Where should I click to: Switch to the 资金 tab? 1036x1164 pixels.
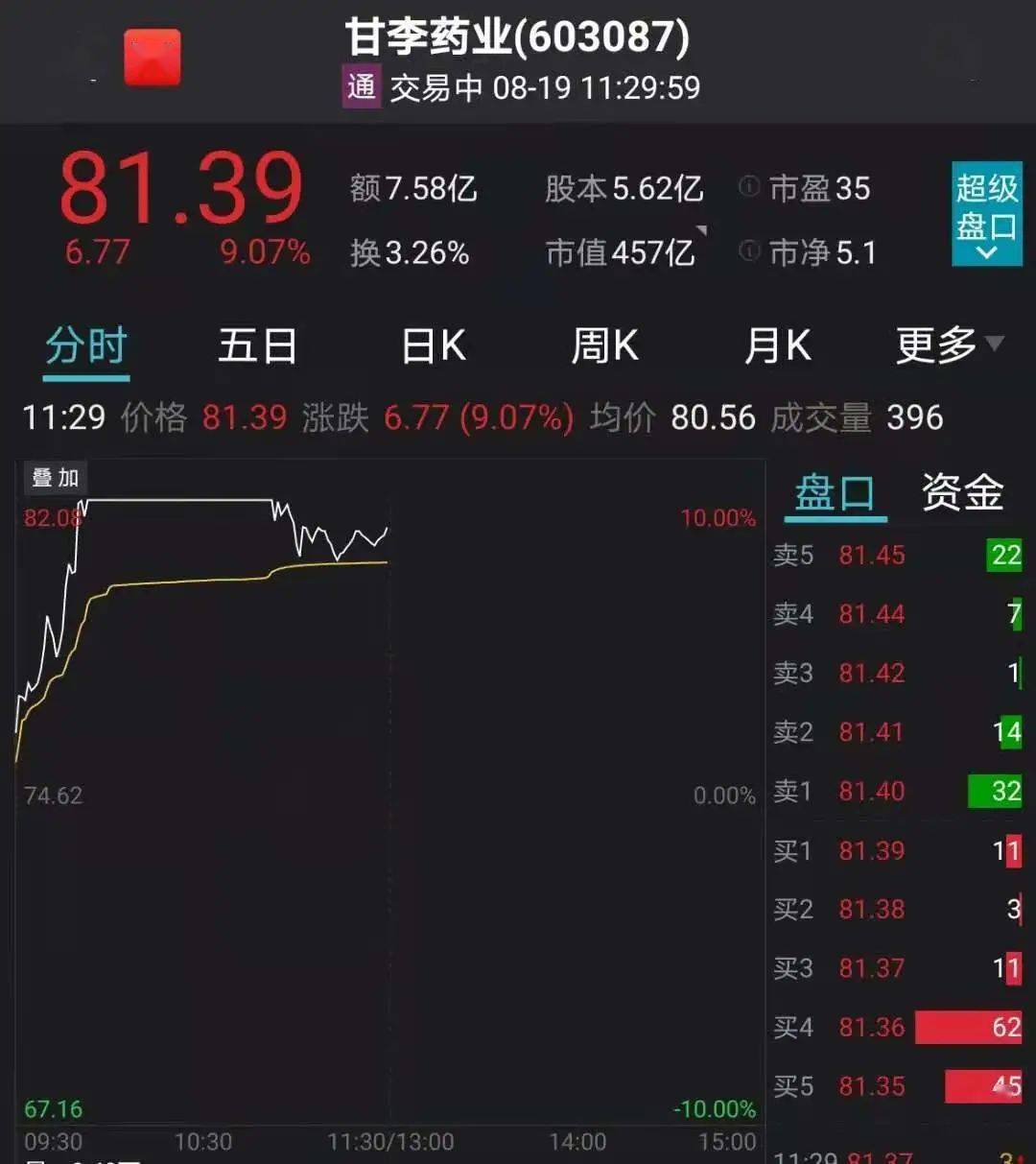pyautogui.click(x=962, y=493)
